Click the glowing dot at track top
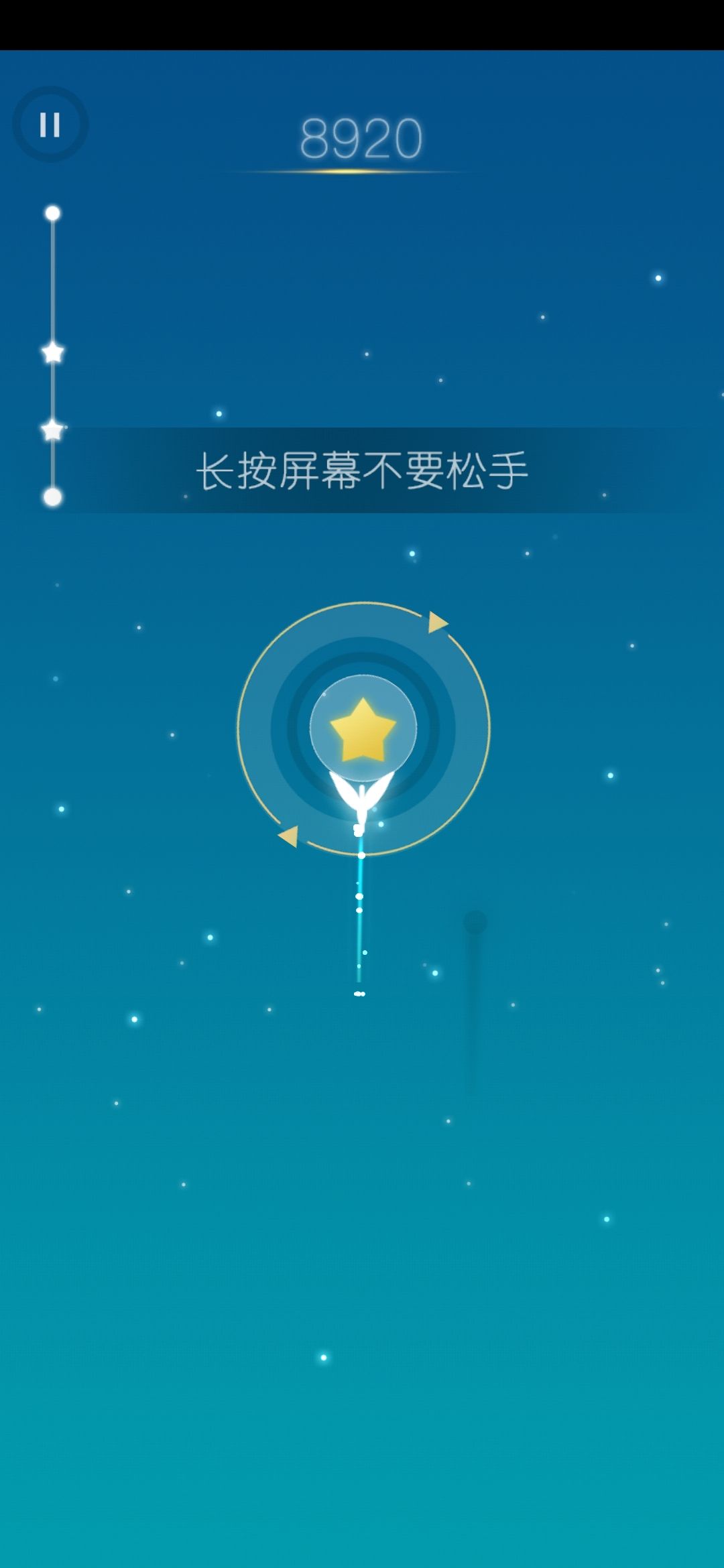724x1568 pixels. [52, 212]
